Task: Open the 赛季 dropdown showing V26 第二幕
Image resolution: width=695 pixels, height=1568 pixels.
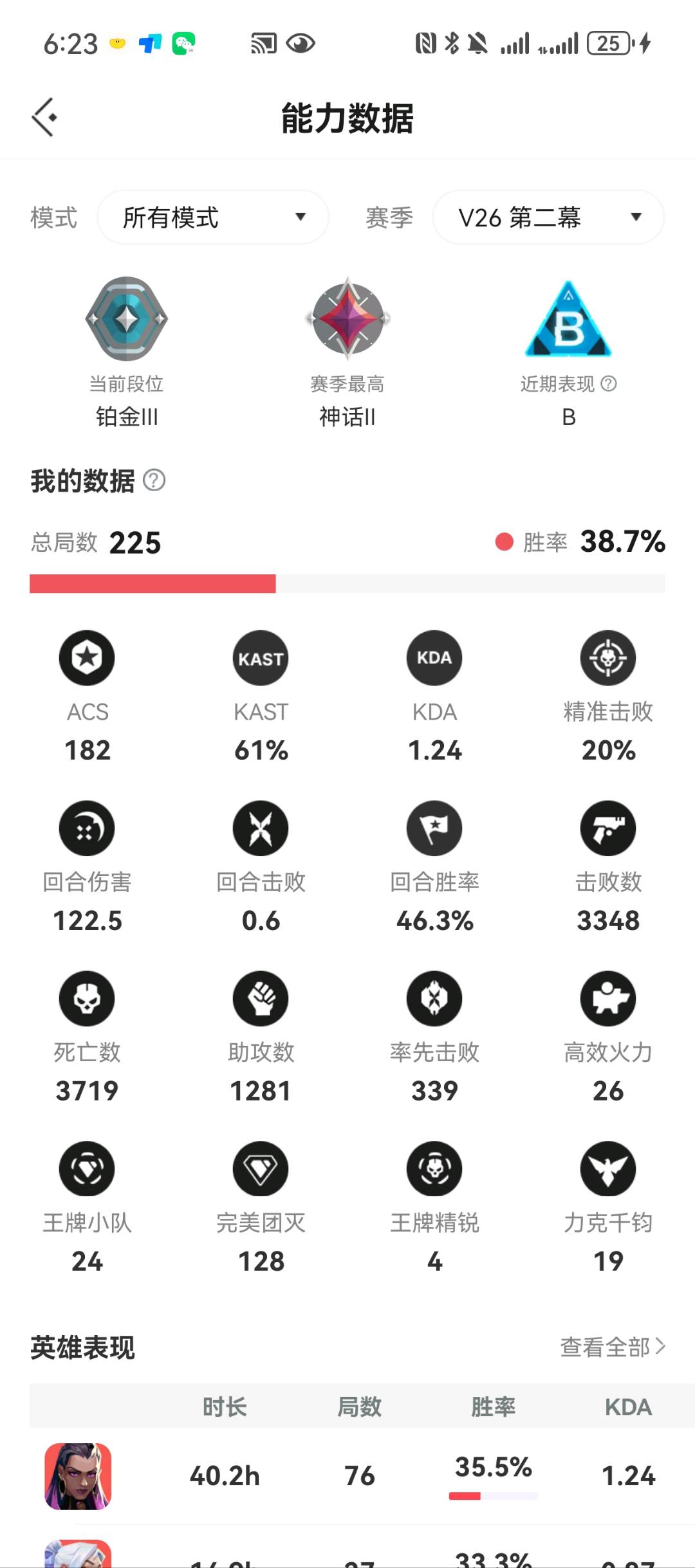Action: [x=548, y=217]
